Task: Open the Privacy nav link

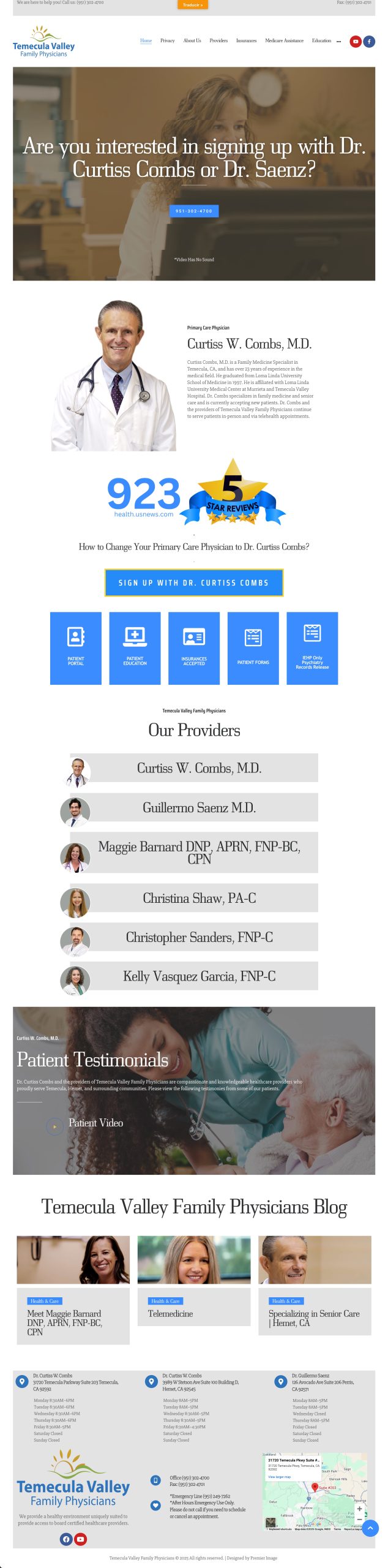Action: pyautogui.click(x=167, y=41)
